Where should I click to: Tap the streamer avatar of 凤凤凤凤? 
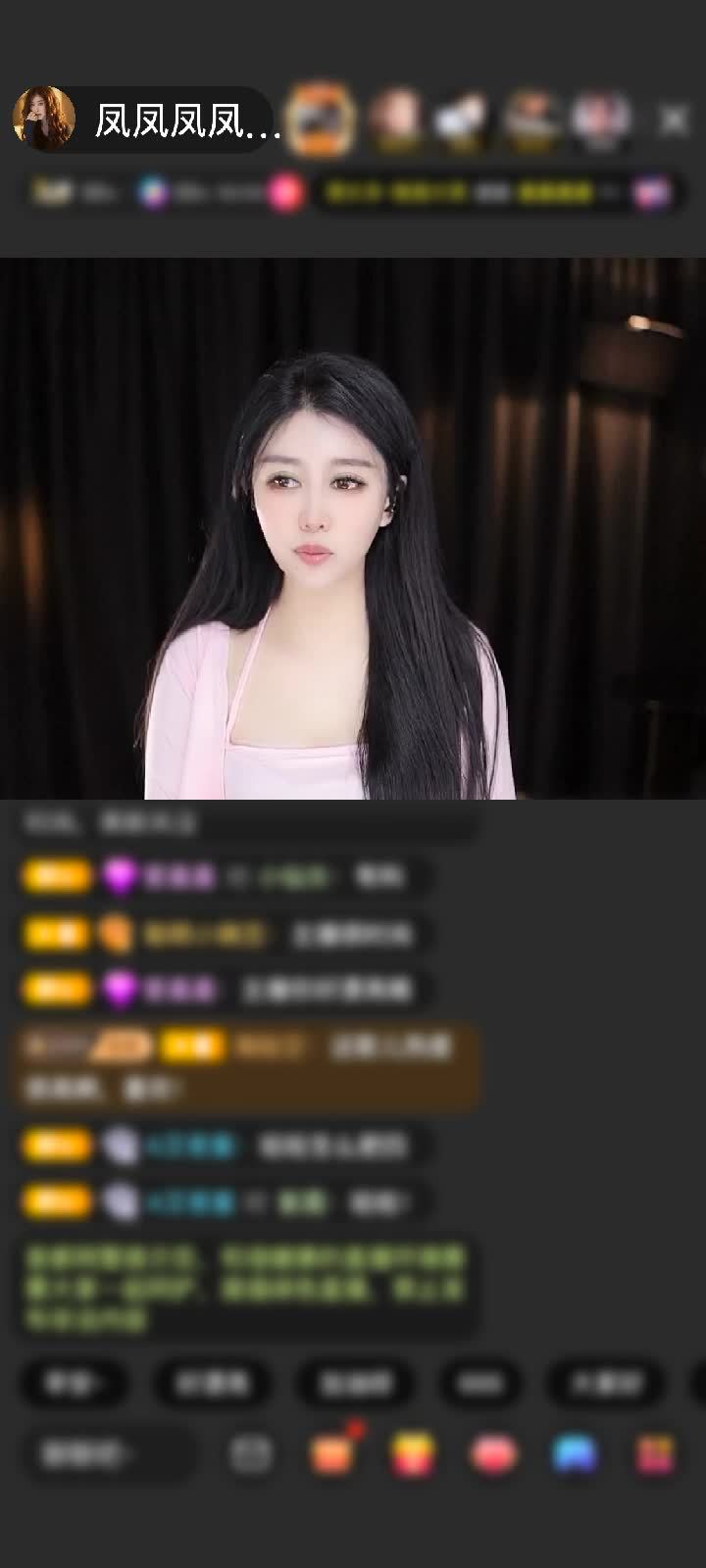[x=46, y=117]
